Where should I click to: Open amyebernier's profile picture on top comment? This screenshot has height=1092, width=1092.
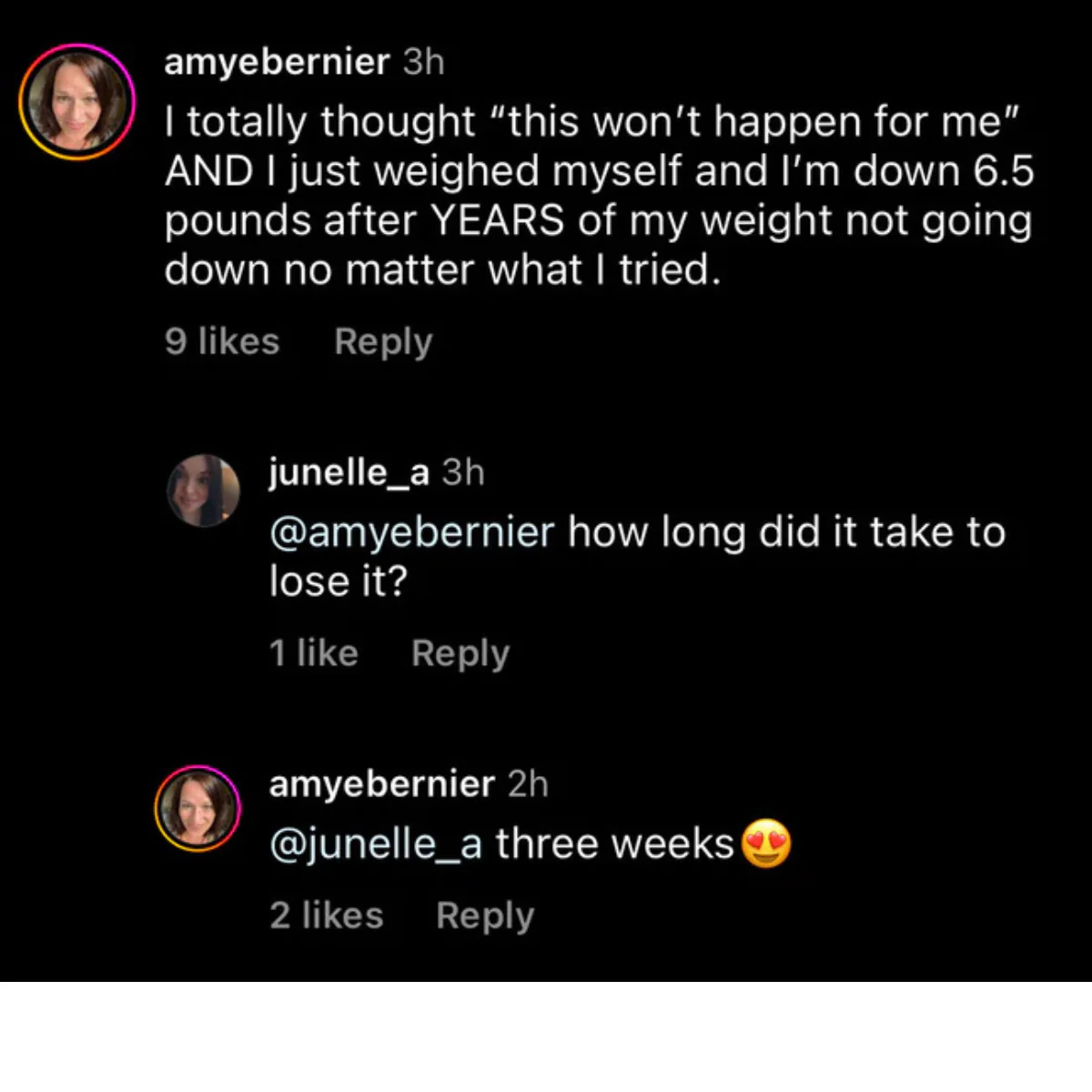point(77,102)
